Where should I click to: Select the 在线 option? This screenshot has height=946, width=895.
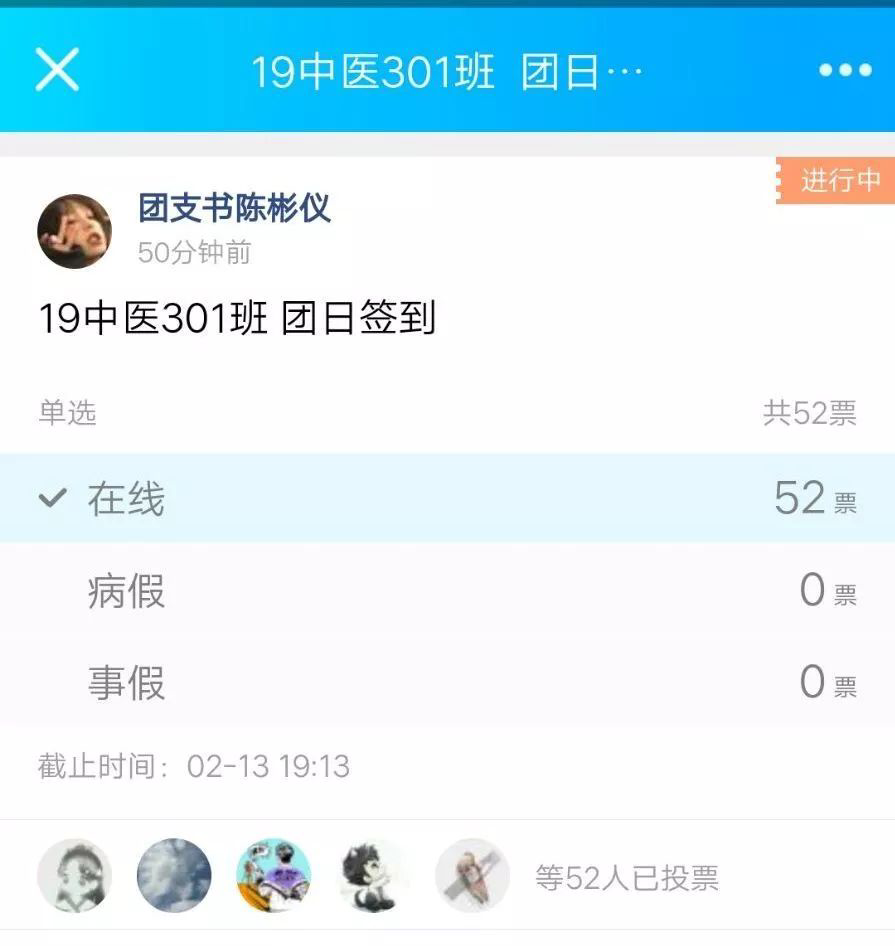[447, 498]
